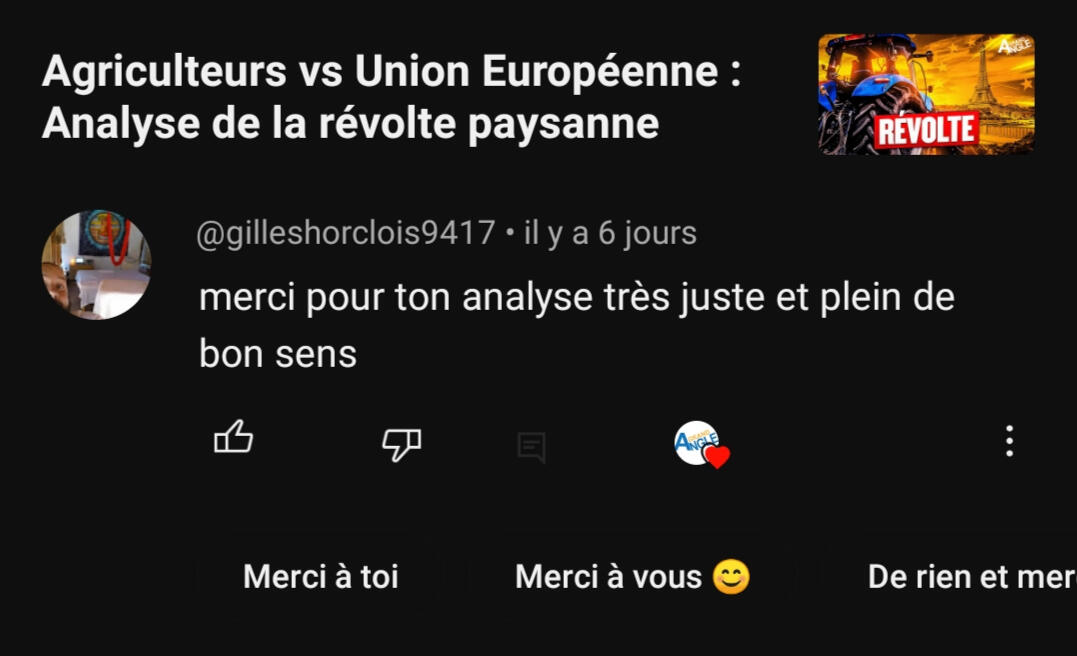Dislike gilleshorclois9417's comment
Image resolution: width=1077 pixels, height=656 pixels.
(401, 443)
